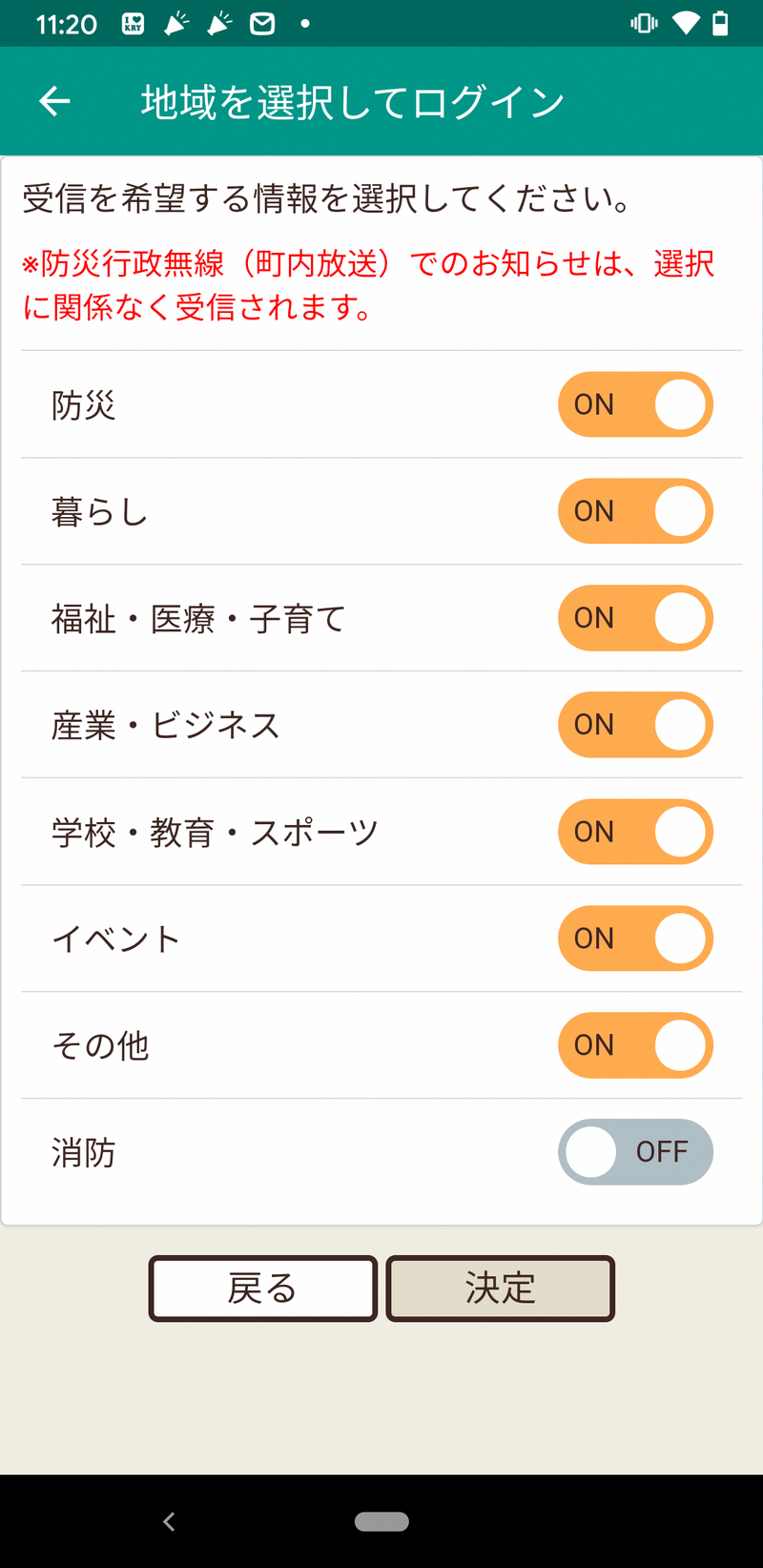Tap the 戻る button

(263, 1289)
